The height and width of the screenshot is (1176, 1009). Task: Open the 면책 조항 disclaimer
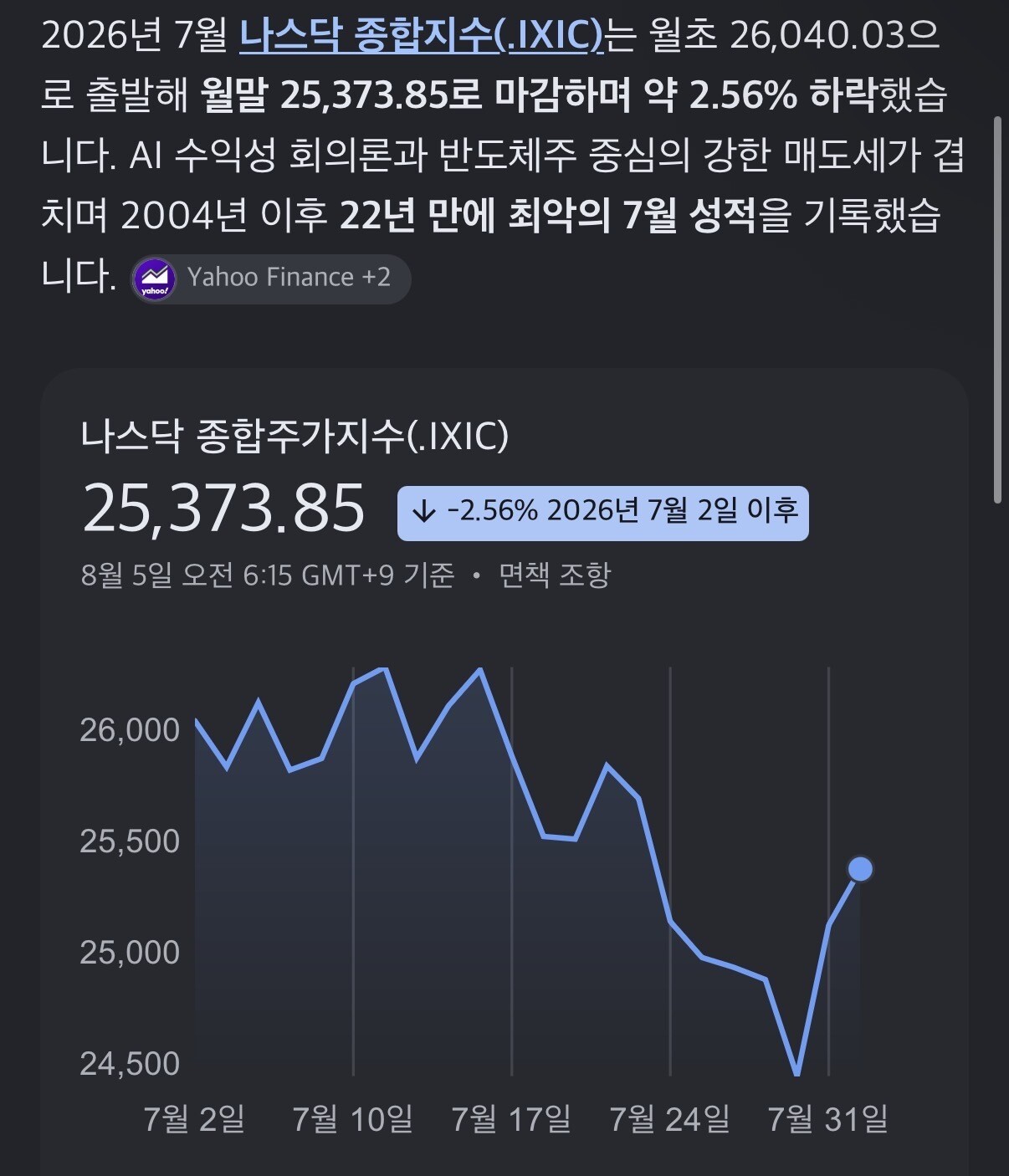(x=555, y=575)
